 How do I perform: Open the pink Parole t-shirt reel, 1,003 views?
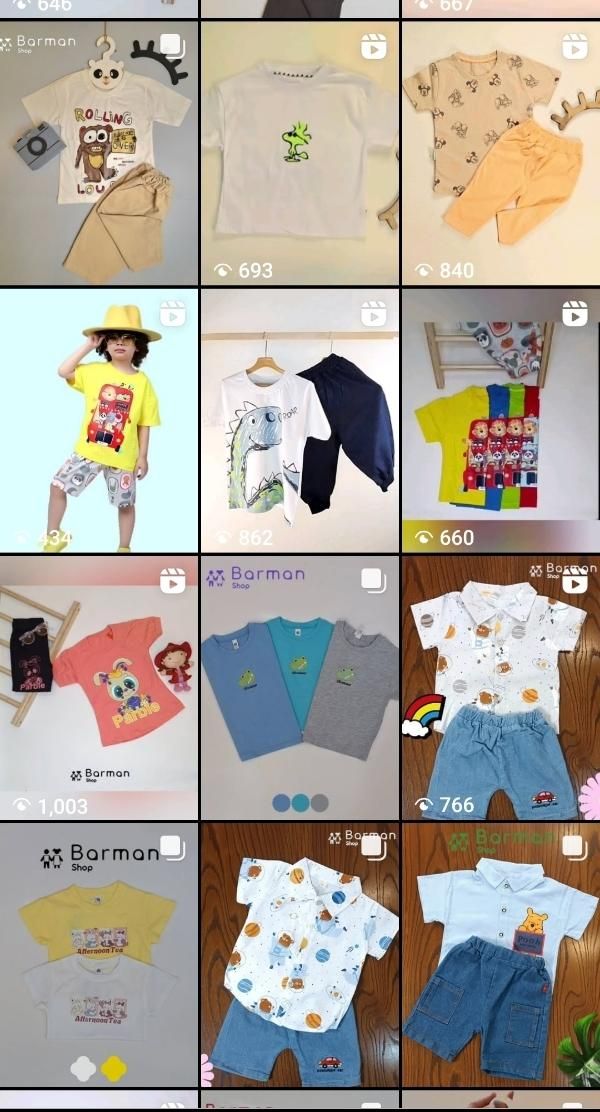point(99,688)
